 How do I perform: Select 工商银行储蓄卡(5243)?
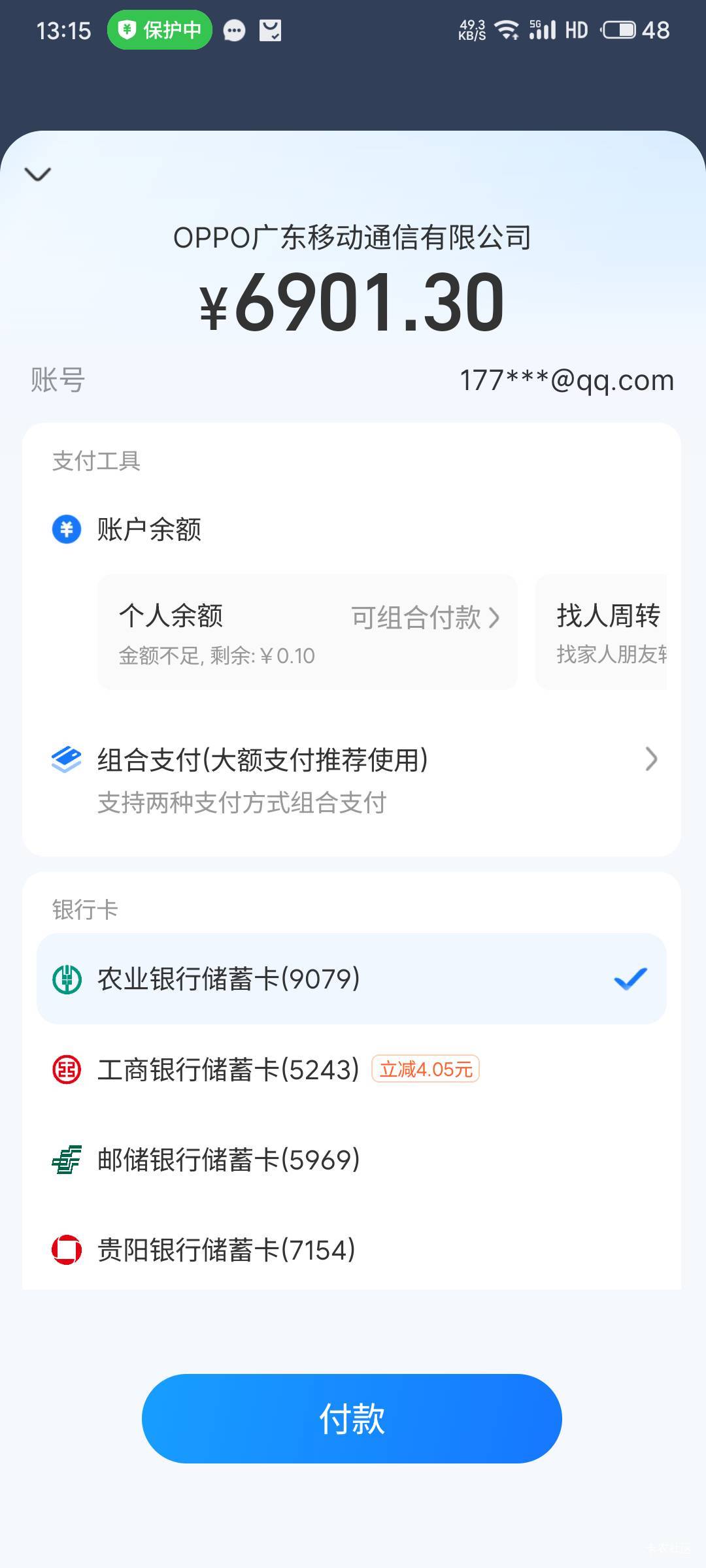pyautogui.click(x=352, y=1070)
